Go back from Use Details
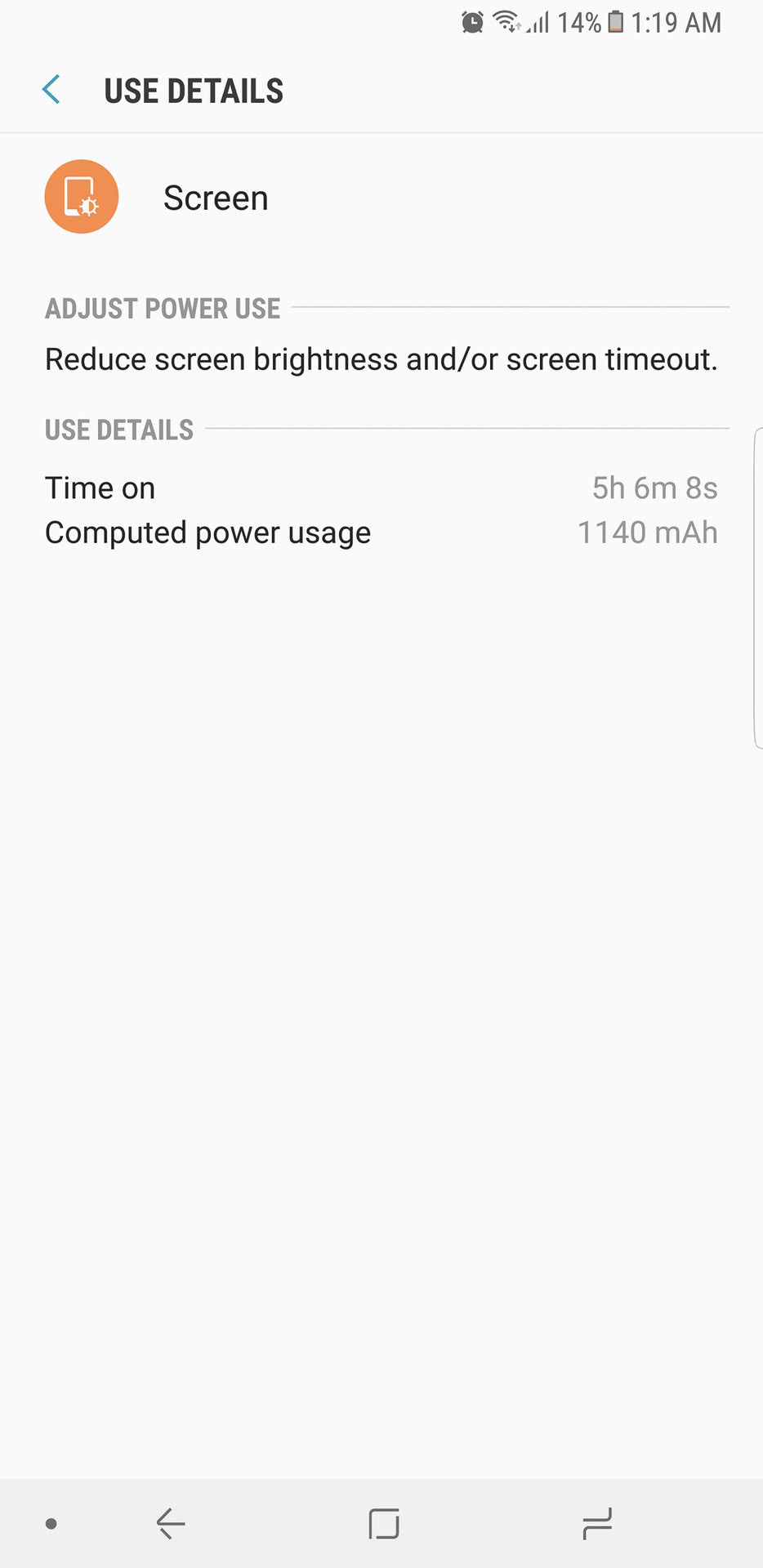 pyautogui.click(x=51, y=90)
